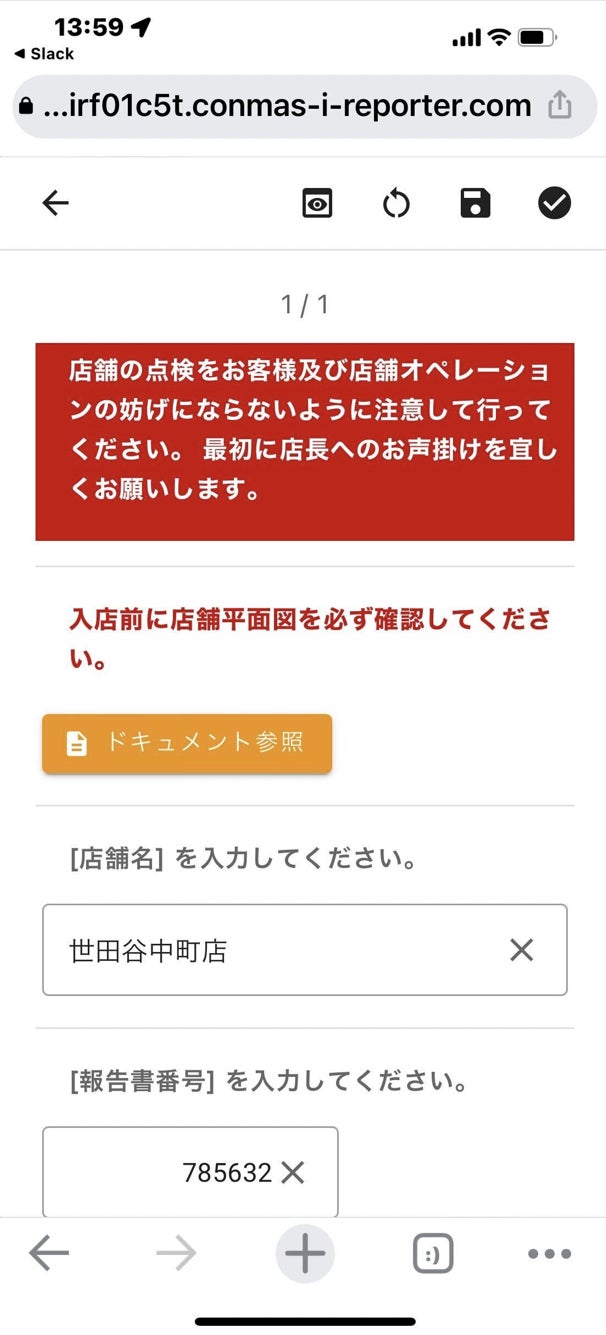This screenshot has width=606, height=1335.
Task: Save the report with the floppy disk icon
Action: coord(475,203)
